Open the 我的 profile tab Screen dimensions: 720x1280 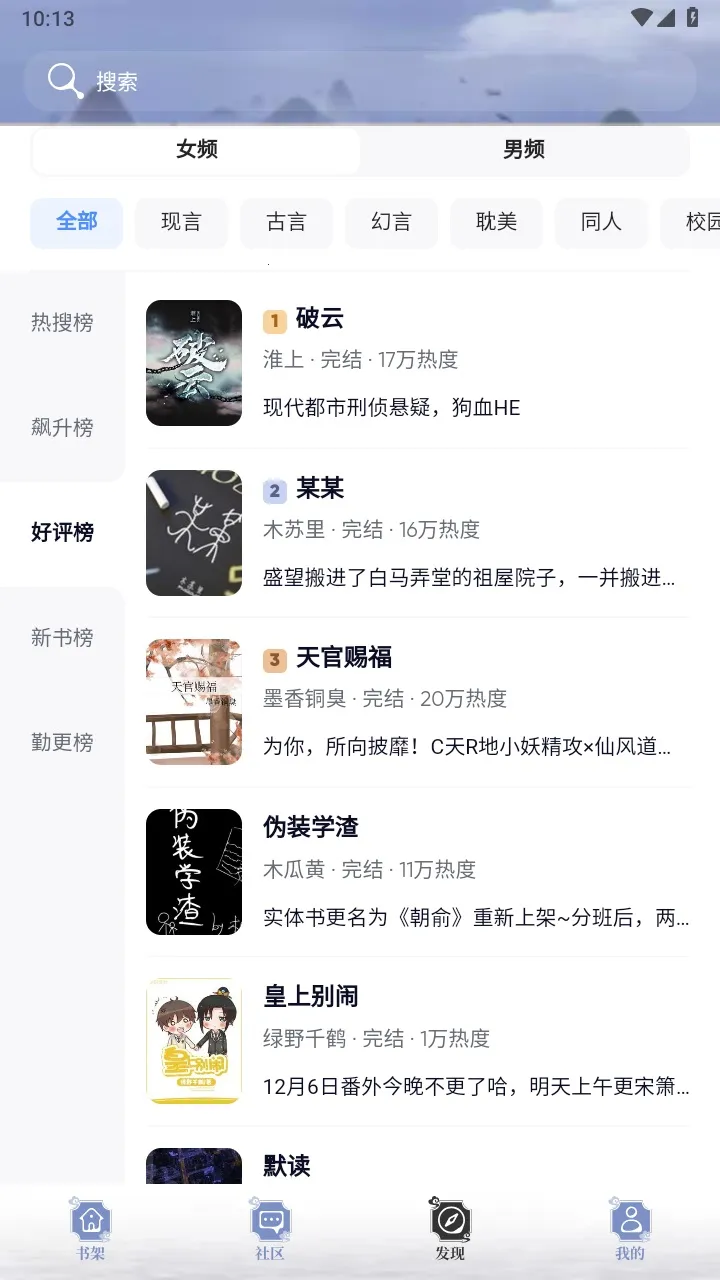630,1230
